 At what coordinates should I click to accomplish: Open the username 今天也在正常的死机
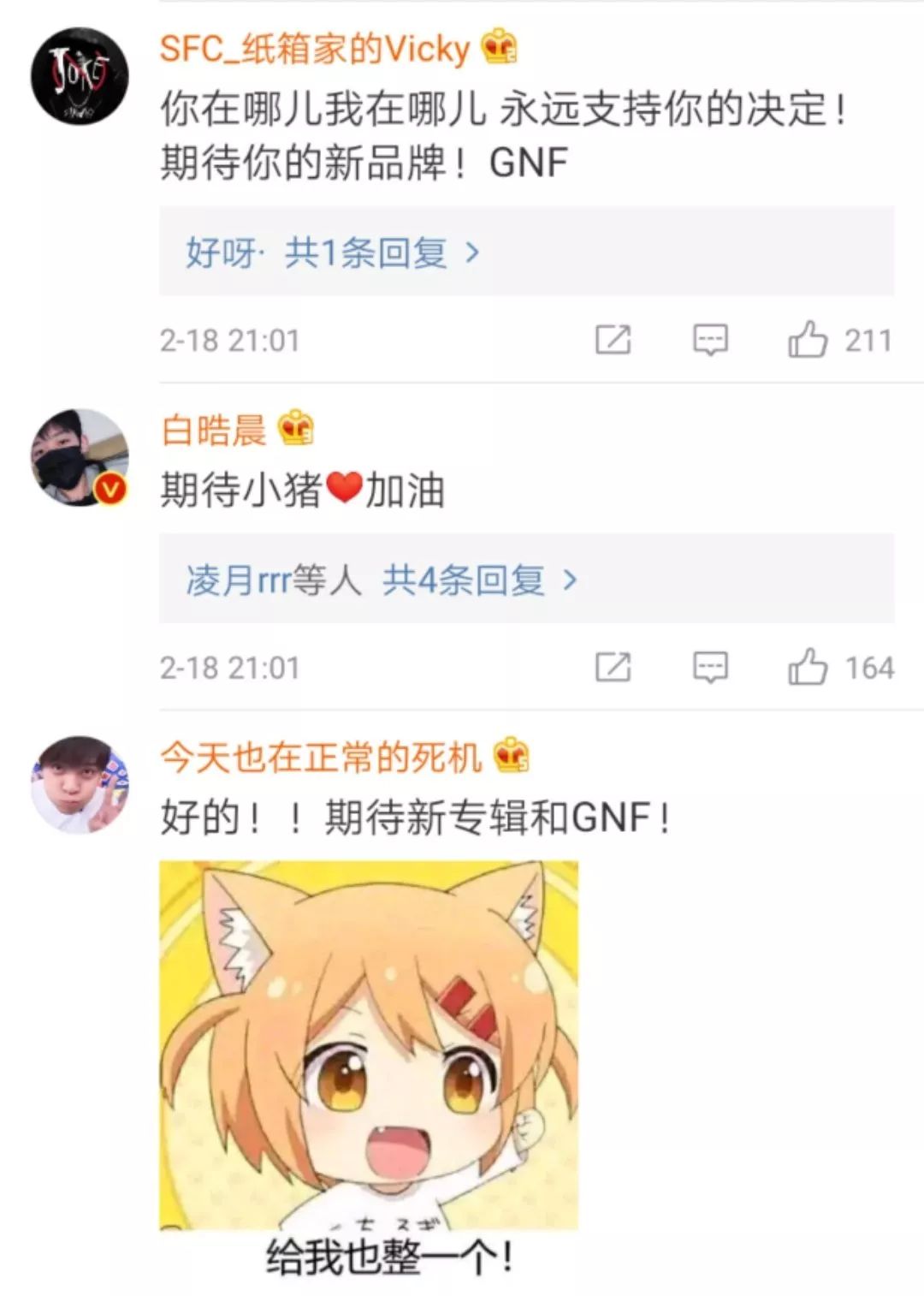click(x=321, y=757)
